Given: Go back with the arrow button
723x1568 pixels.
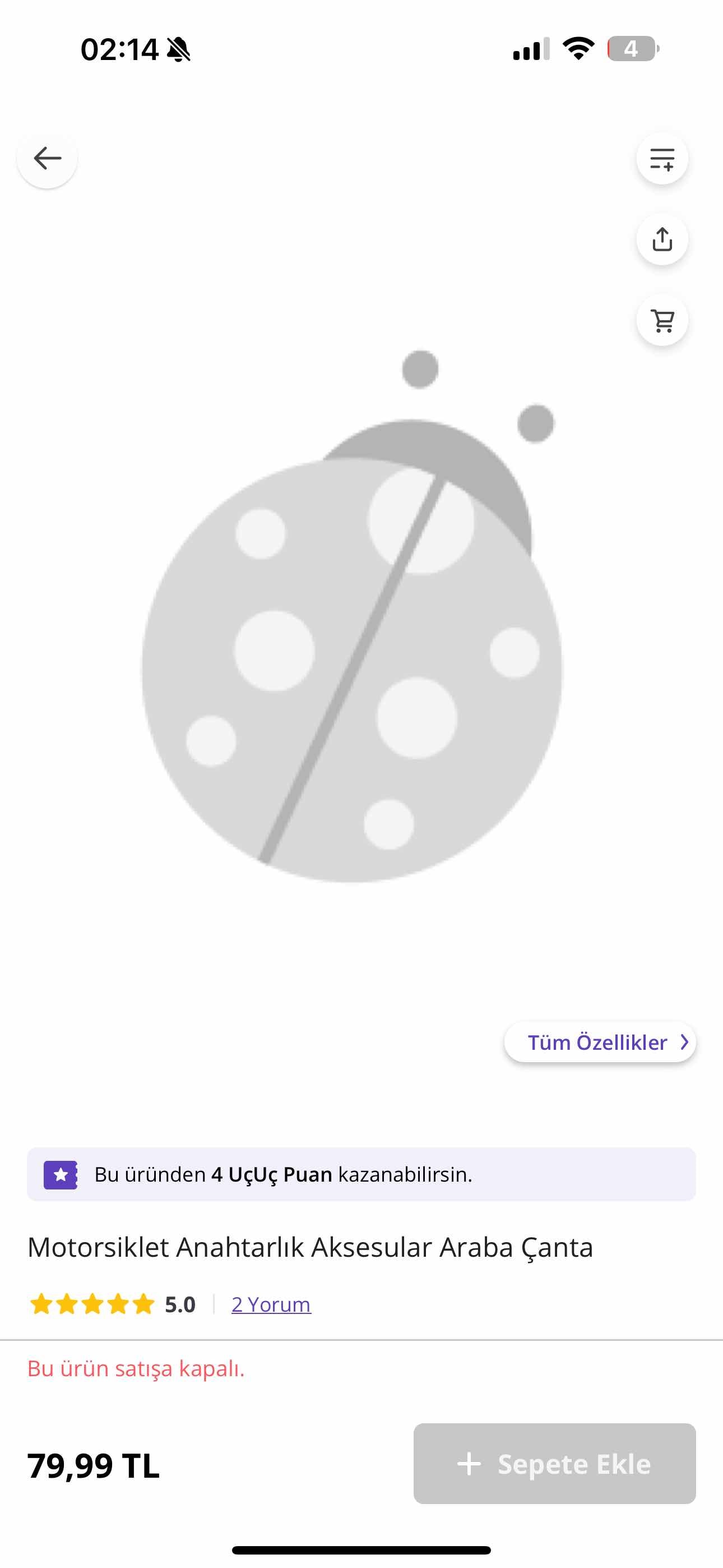Looking at the screenshot, I should pos(47,158).
